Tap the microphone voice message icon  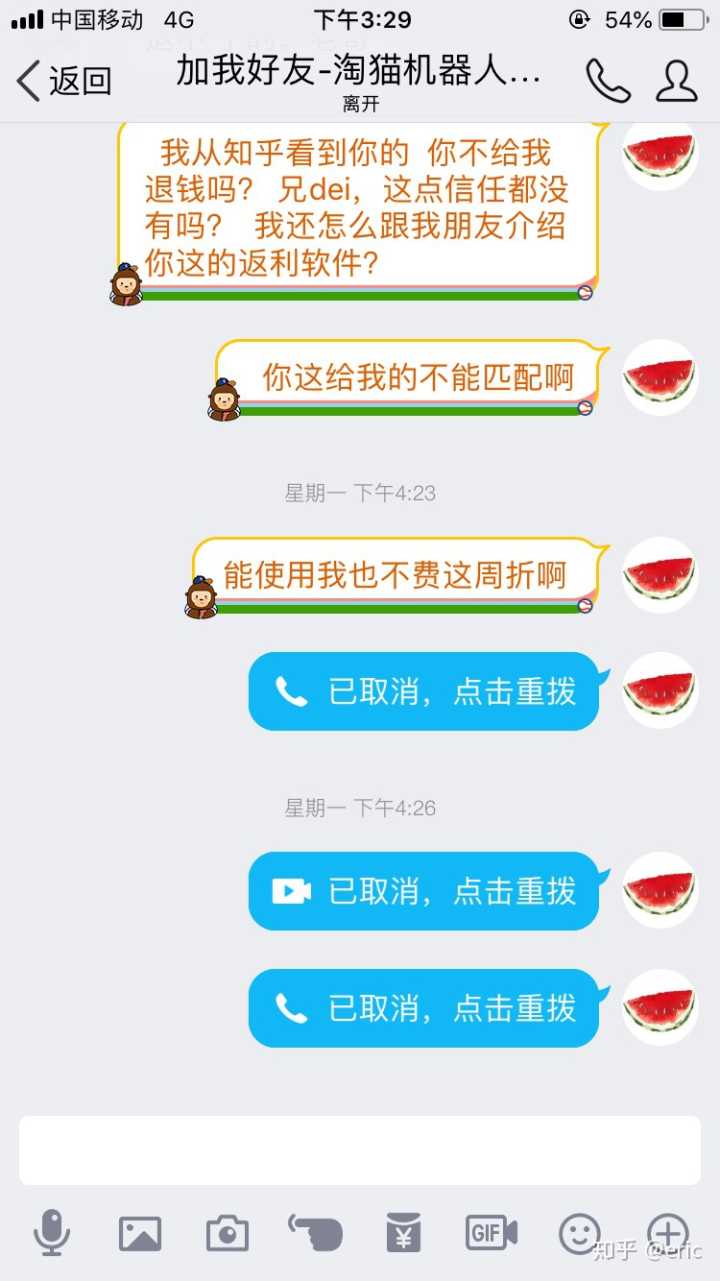pos(51,1233)
